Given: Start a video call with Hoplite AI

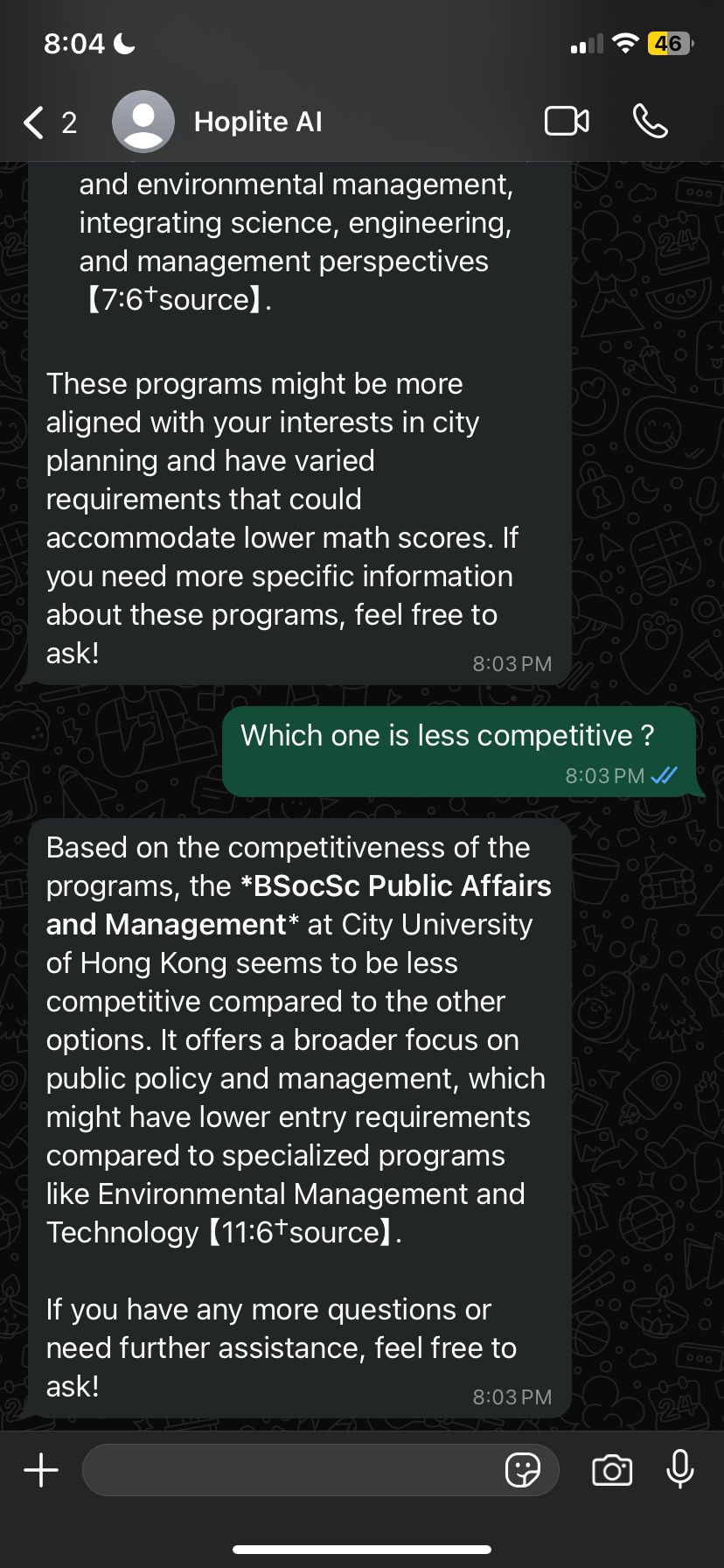Looking at the screenshot, I should pyautogui.click(x=567, y=122).
